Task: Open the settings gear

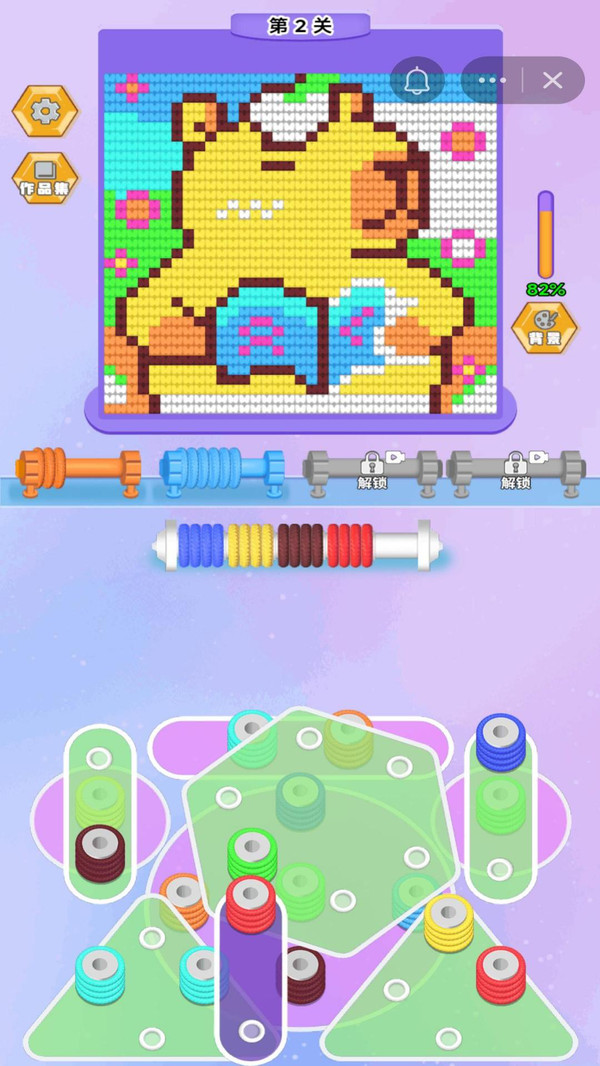Action: pyautogui.click(x=44, y=111)
